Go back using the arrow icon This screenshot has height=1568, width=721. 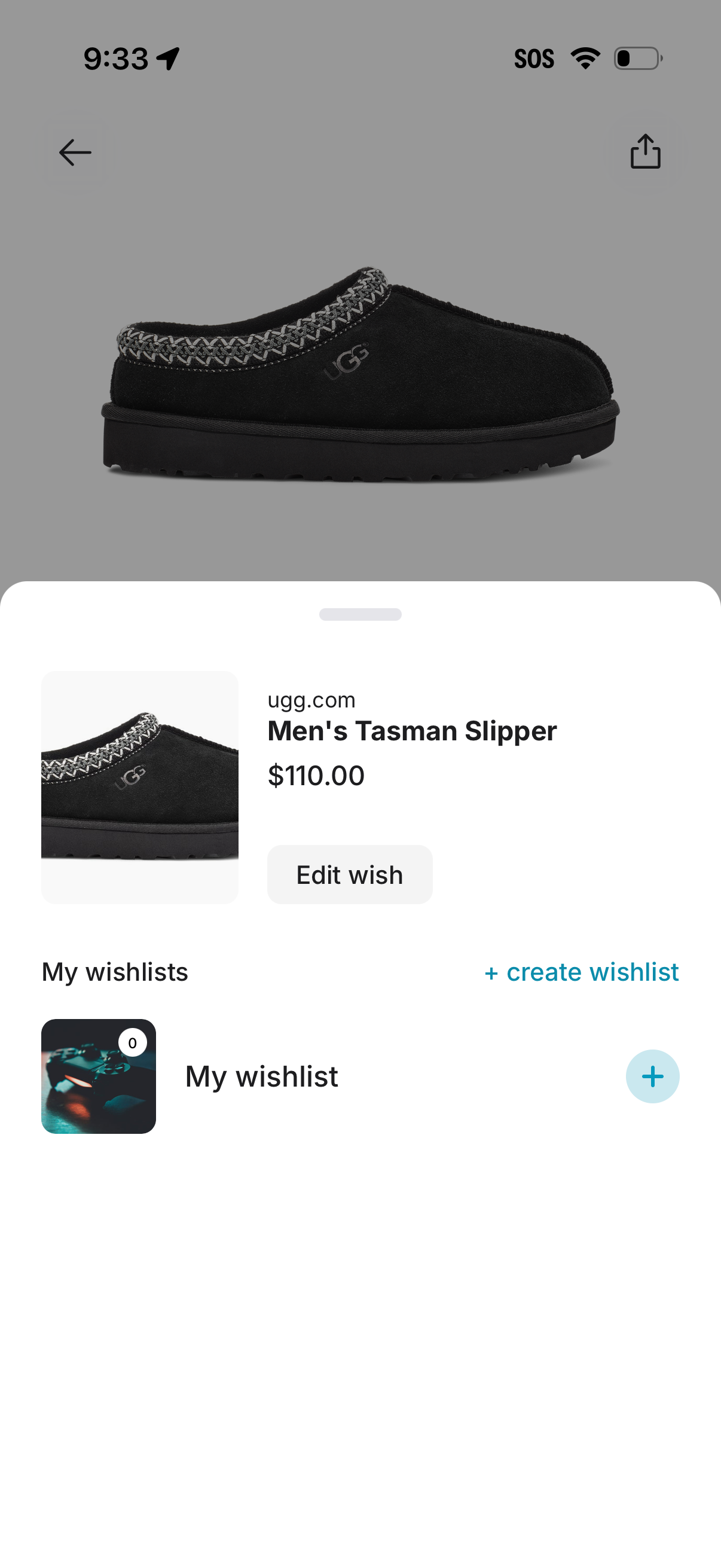click(x=75, y=152)
